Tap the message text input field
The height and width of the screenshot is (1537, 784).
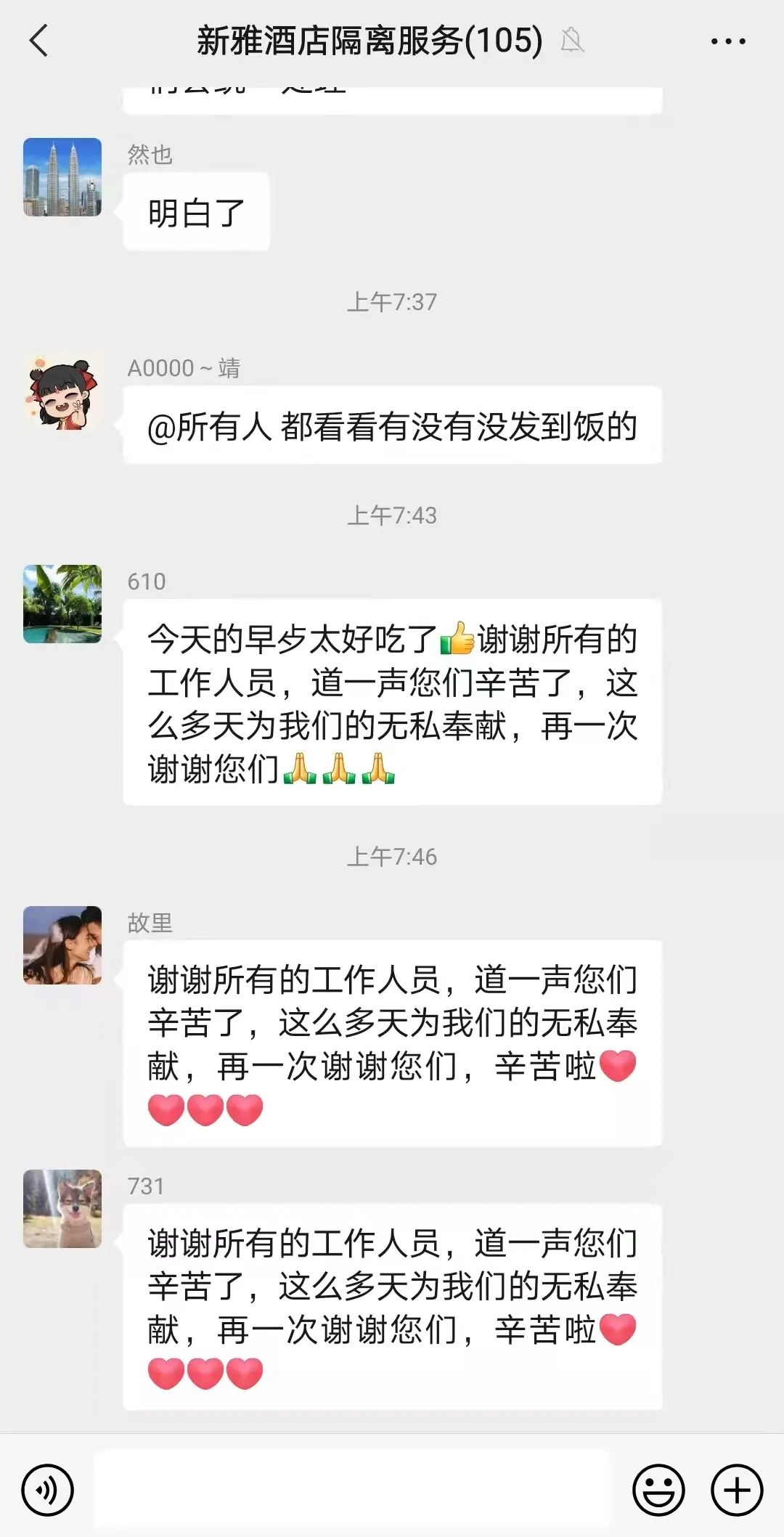pyautogui.click(x=352, y=1491)
